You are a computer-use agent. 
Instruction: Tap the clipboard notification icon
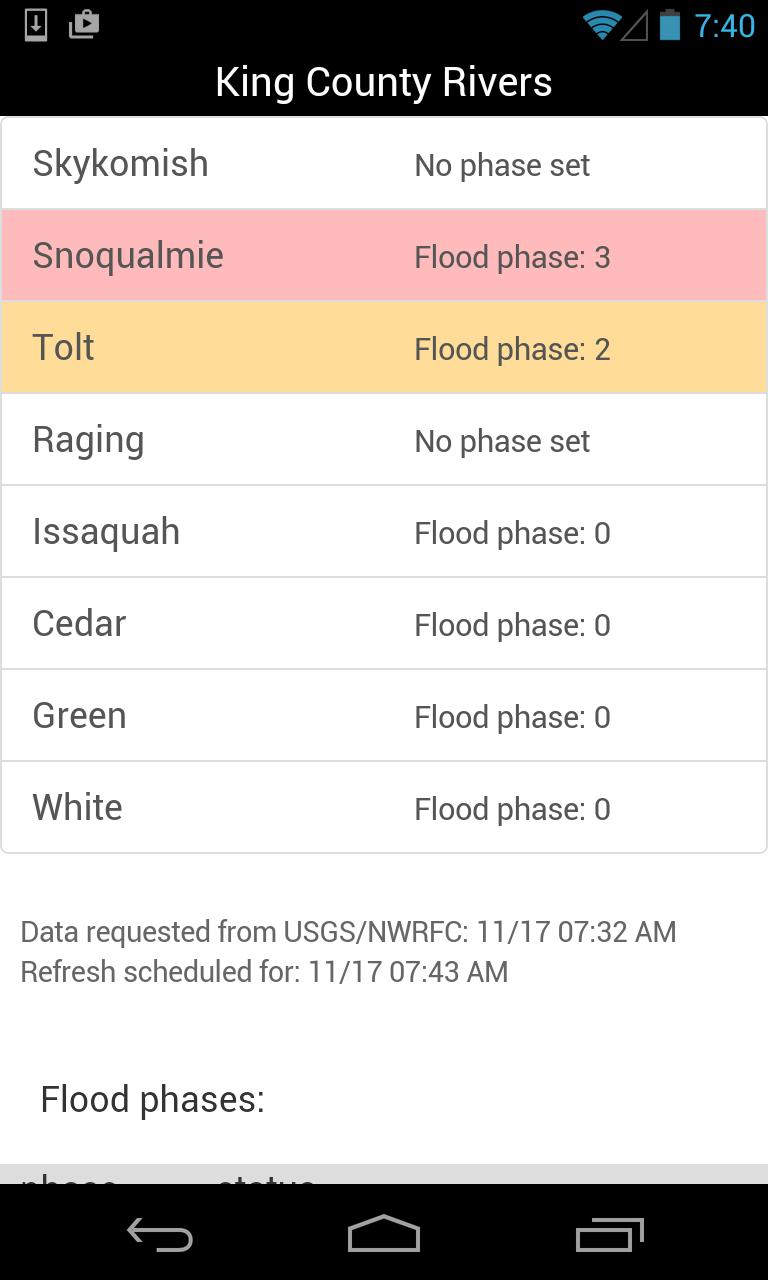(x=84, y=25)
